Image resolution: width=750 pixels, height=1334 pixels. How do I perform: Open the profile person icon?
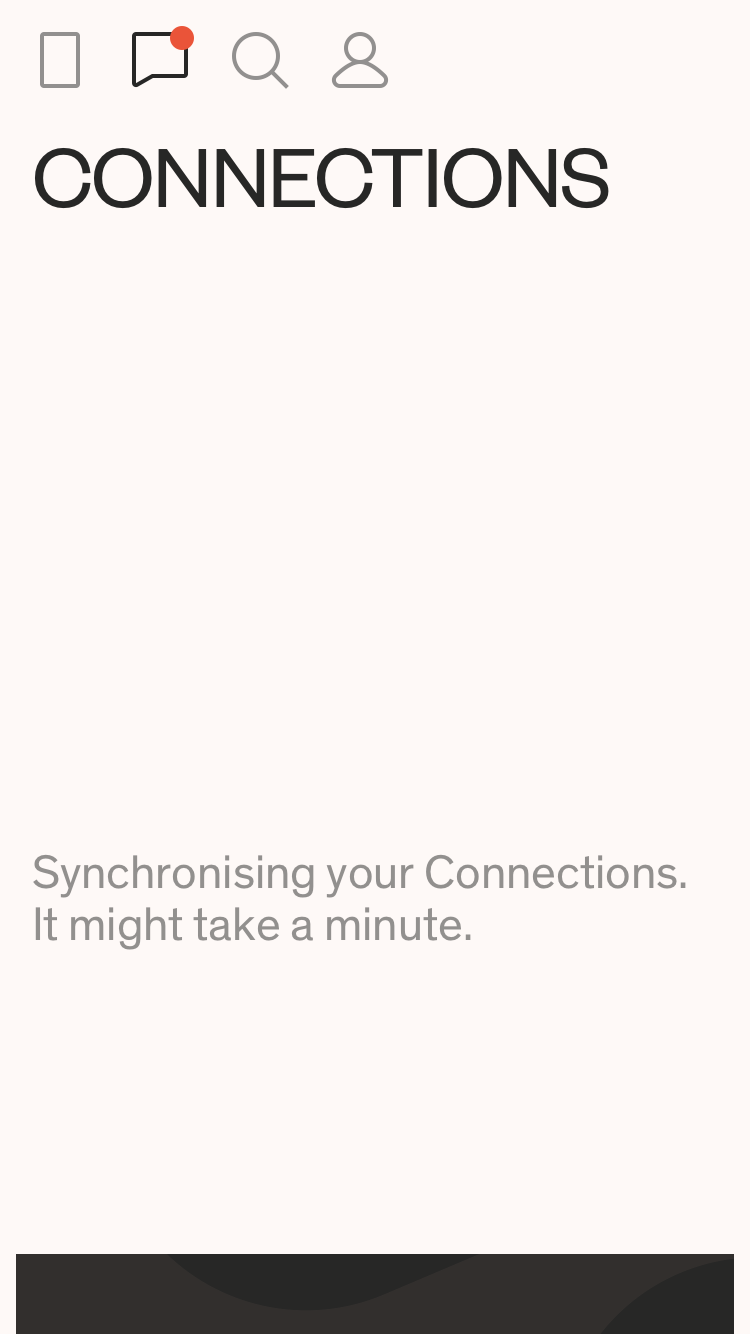(360, 60)
